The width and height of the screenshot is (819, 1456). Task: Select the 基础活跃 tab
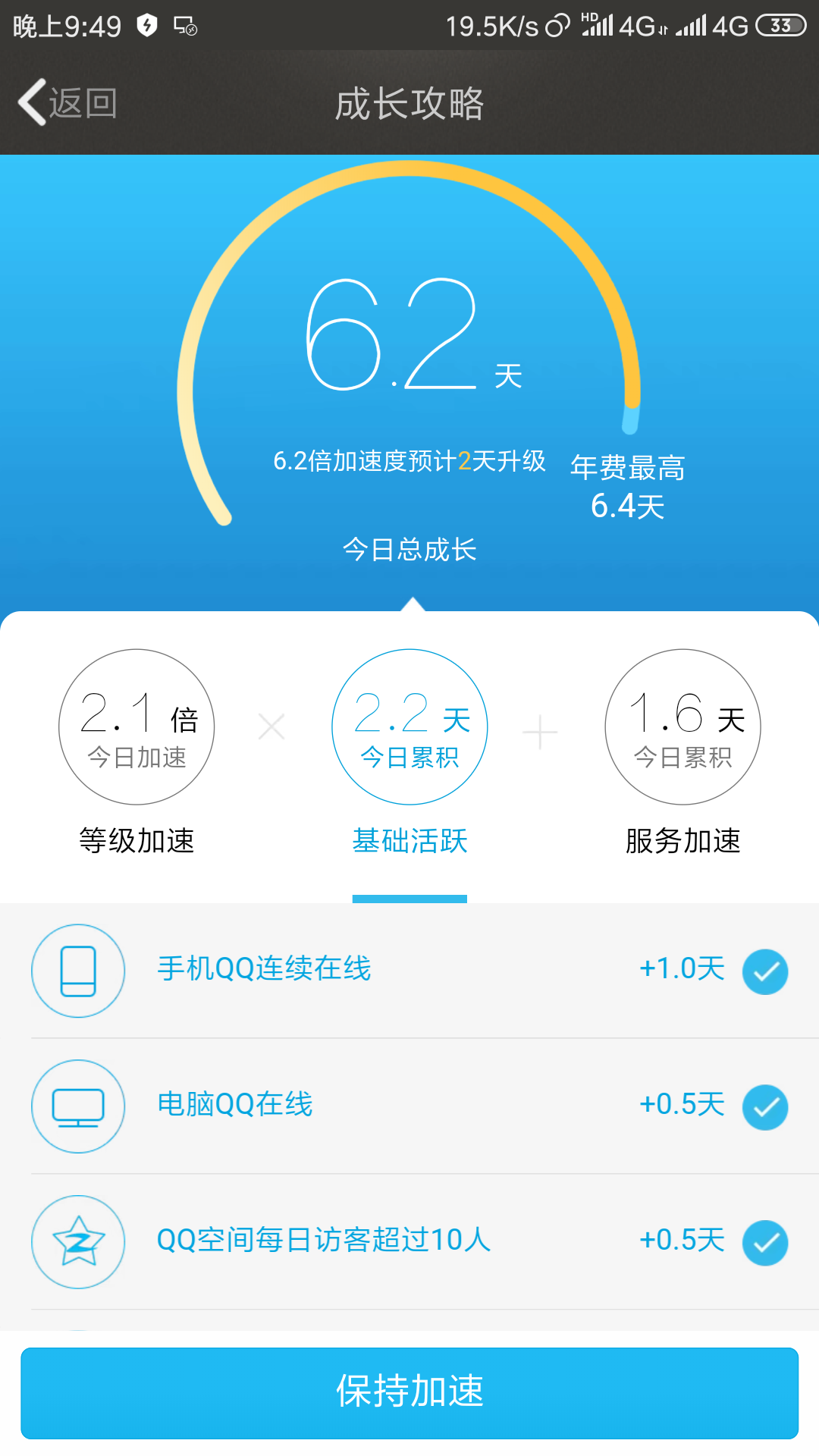(x=409, y=752)
